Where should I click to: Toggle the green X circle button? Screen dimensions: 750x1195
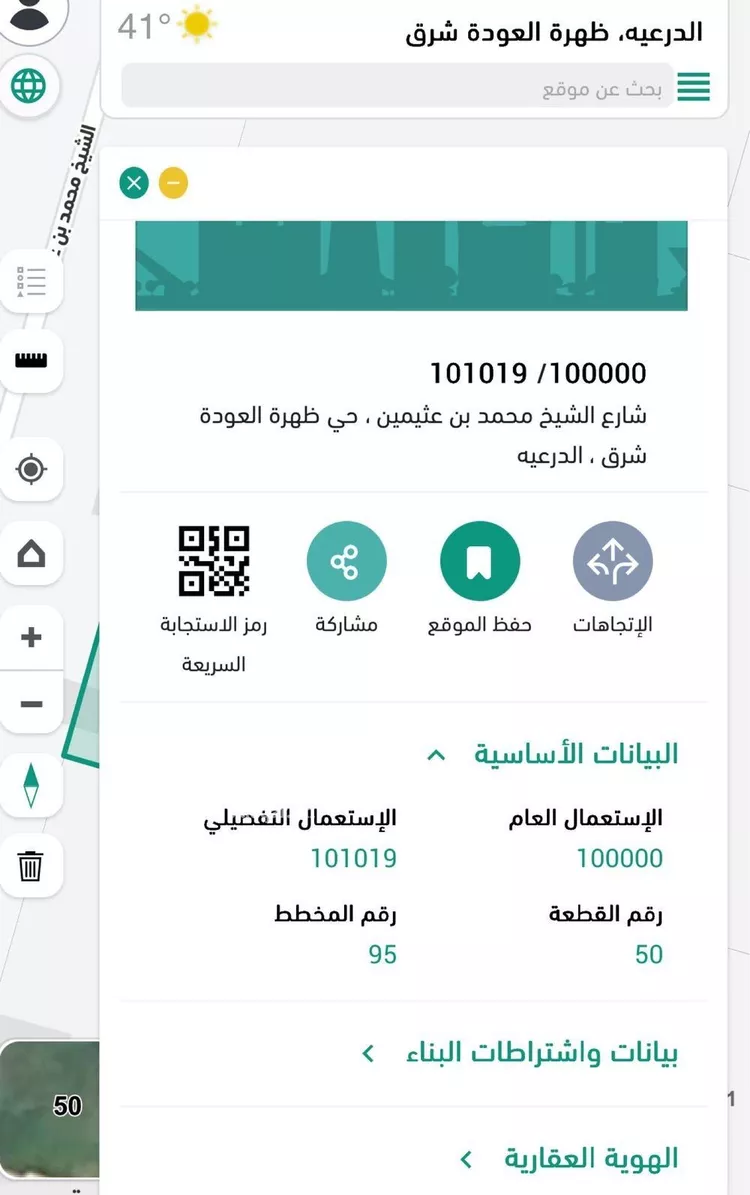tap(133, 183)
